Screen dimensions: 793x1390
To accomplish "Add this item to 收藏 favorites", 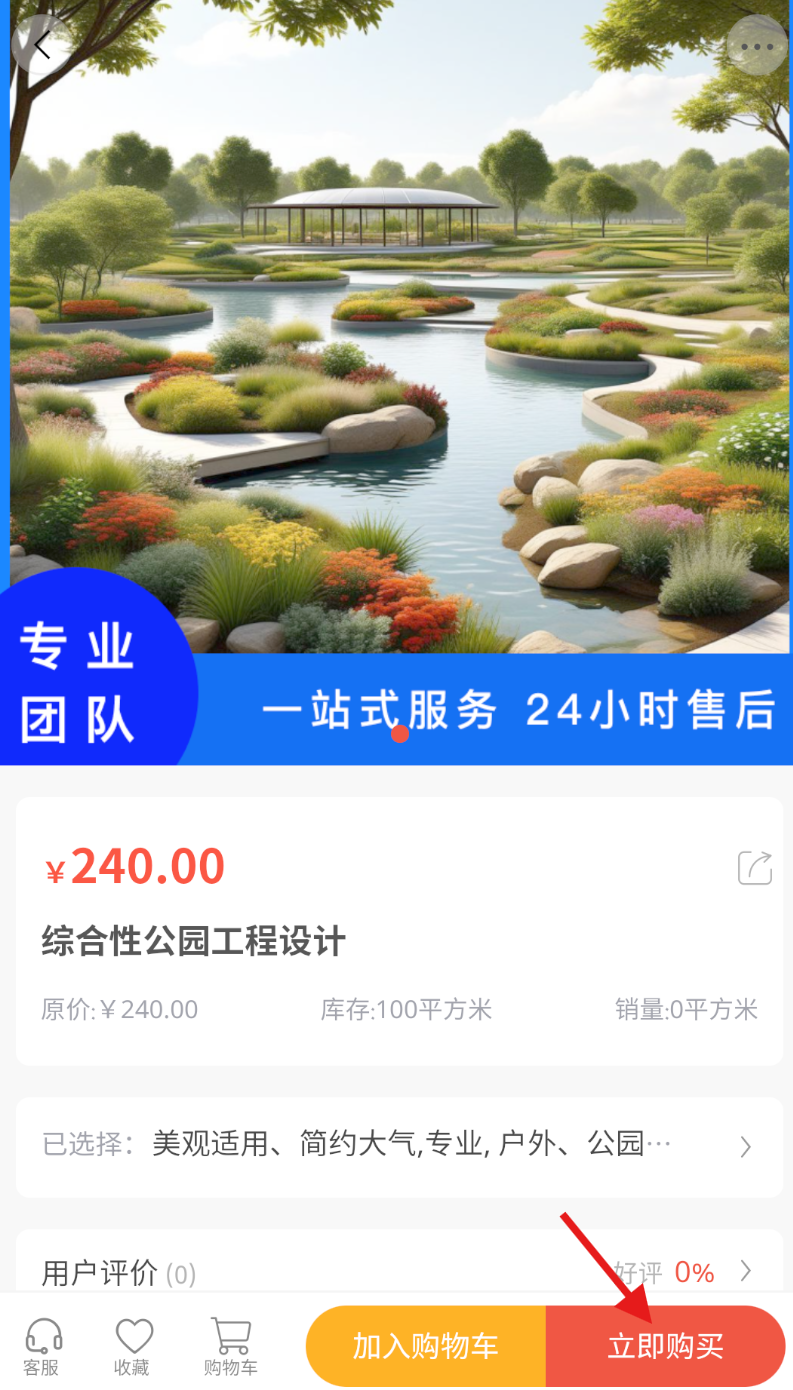I will 133,1346.
